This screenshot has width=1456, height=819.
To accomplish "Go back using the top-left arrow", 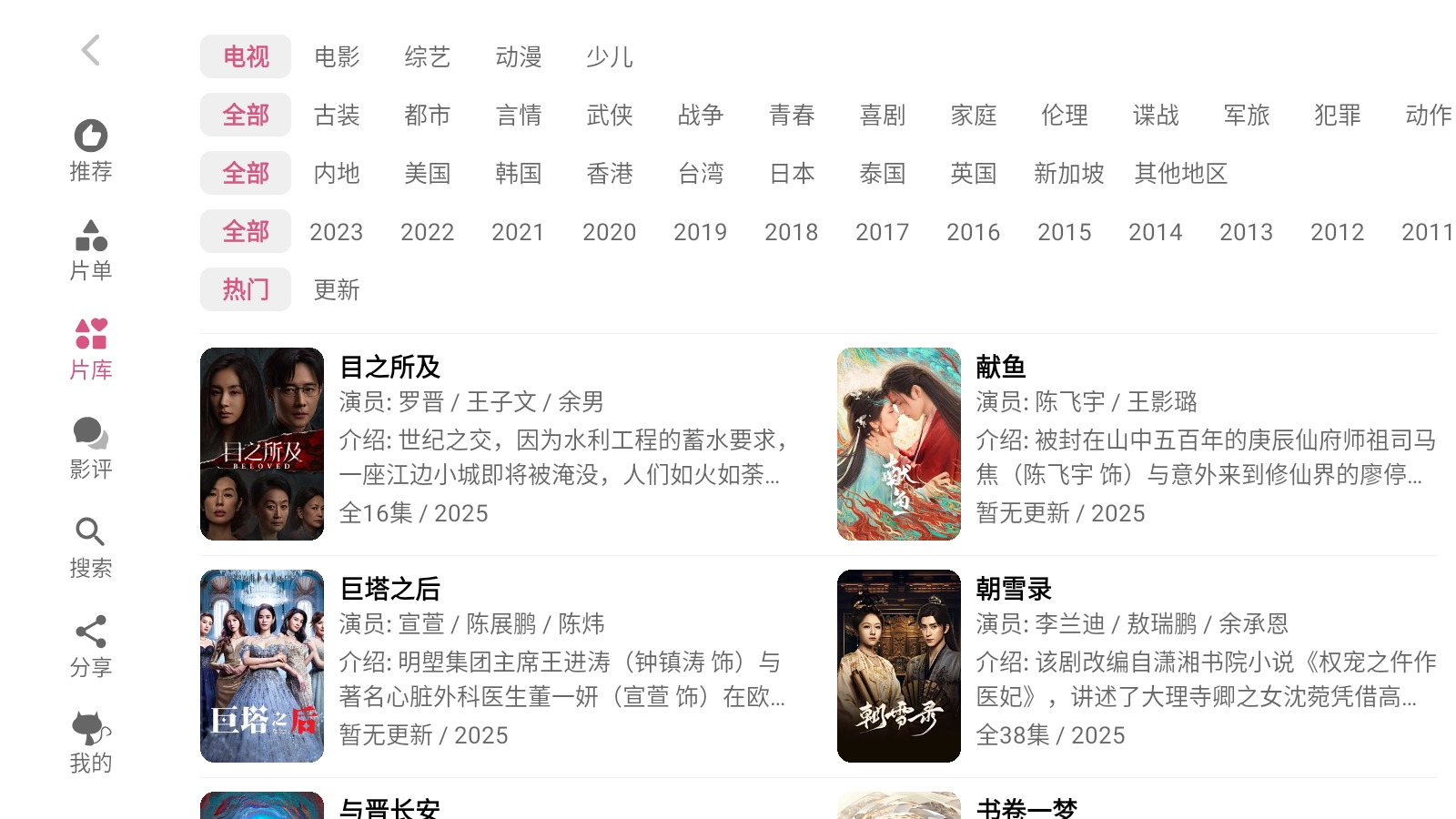I will click(x=90, y=51).
